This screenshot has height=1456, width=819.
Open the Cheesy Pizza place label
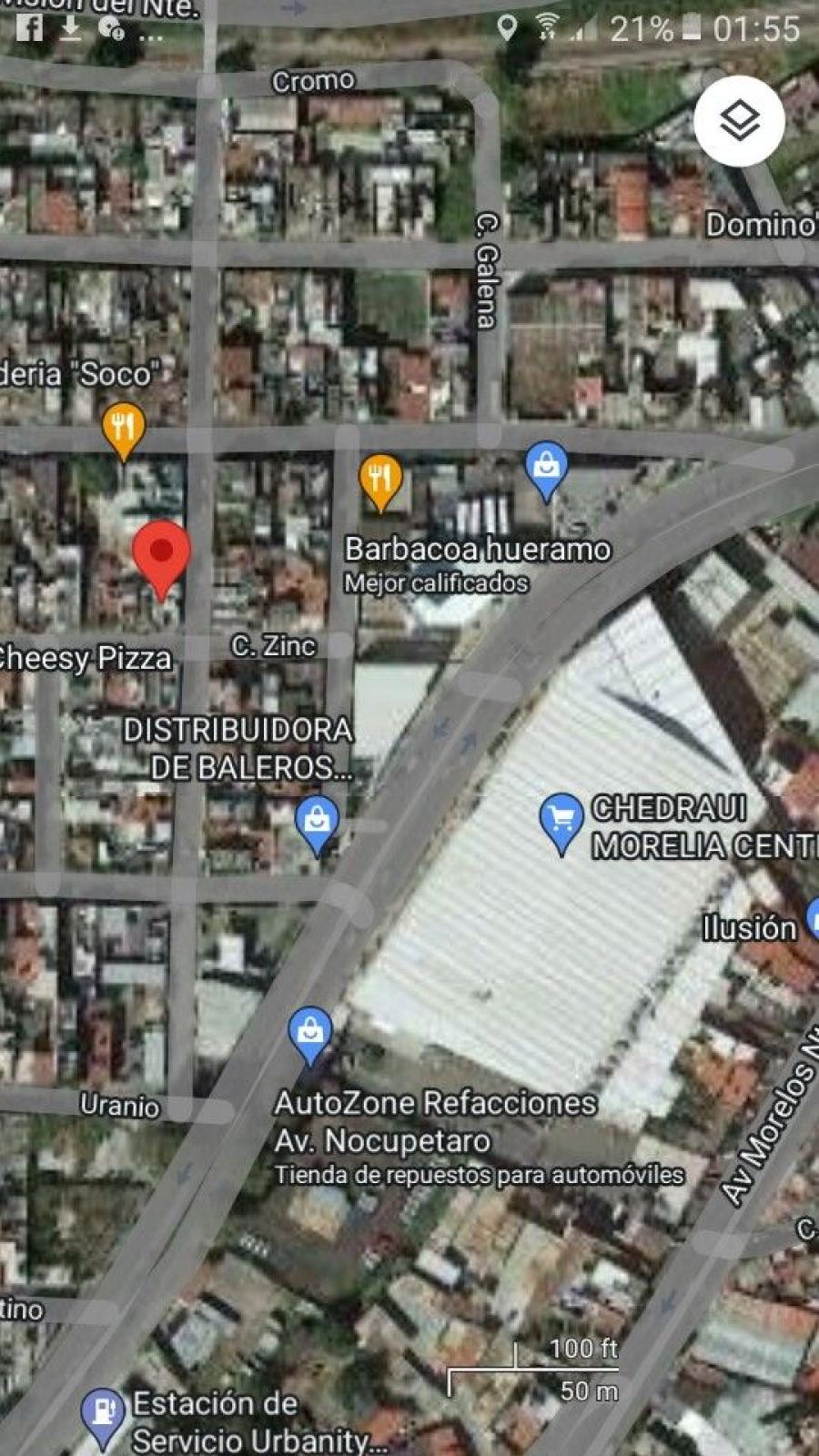pos(85,659)
